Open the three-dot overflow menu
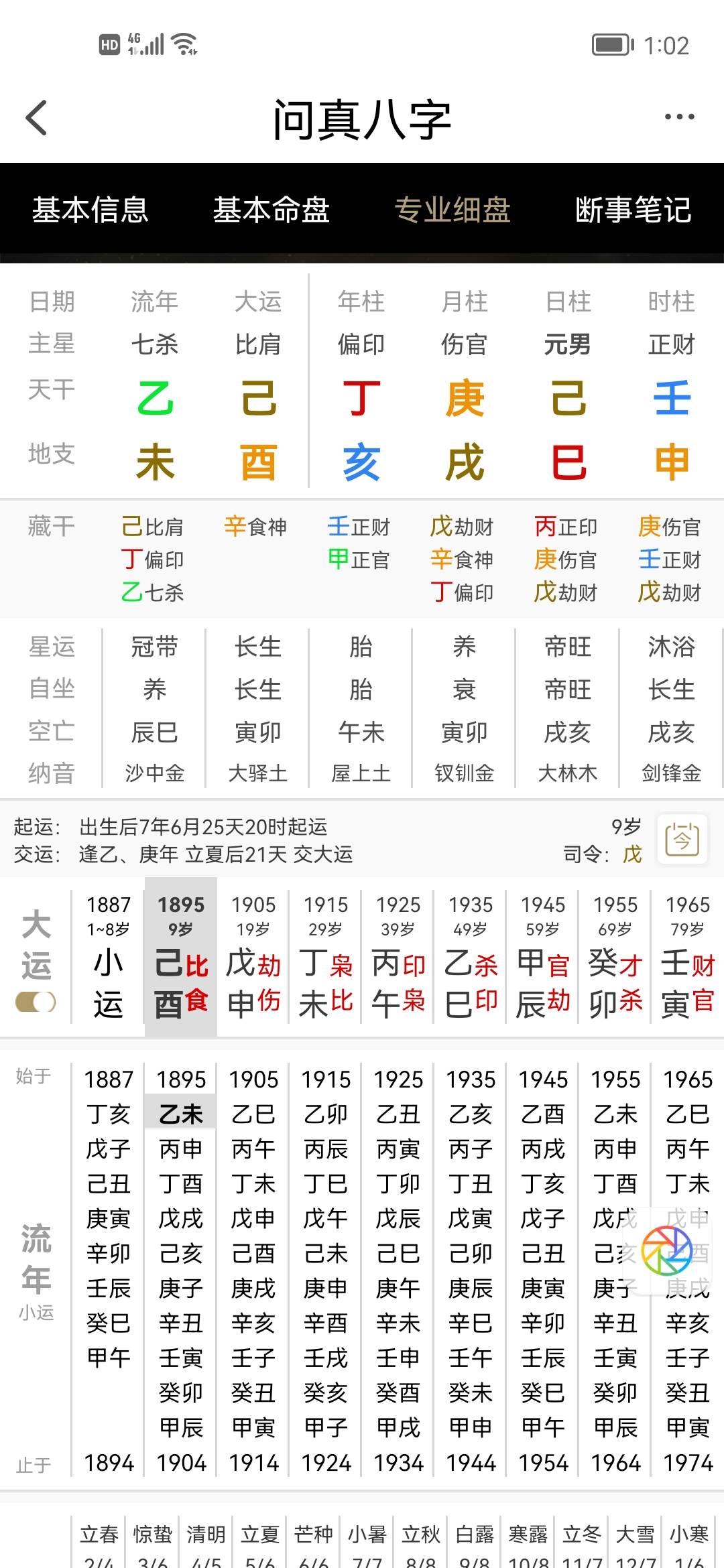 point(679,117)
